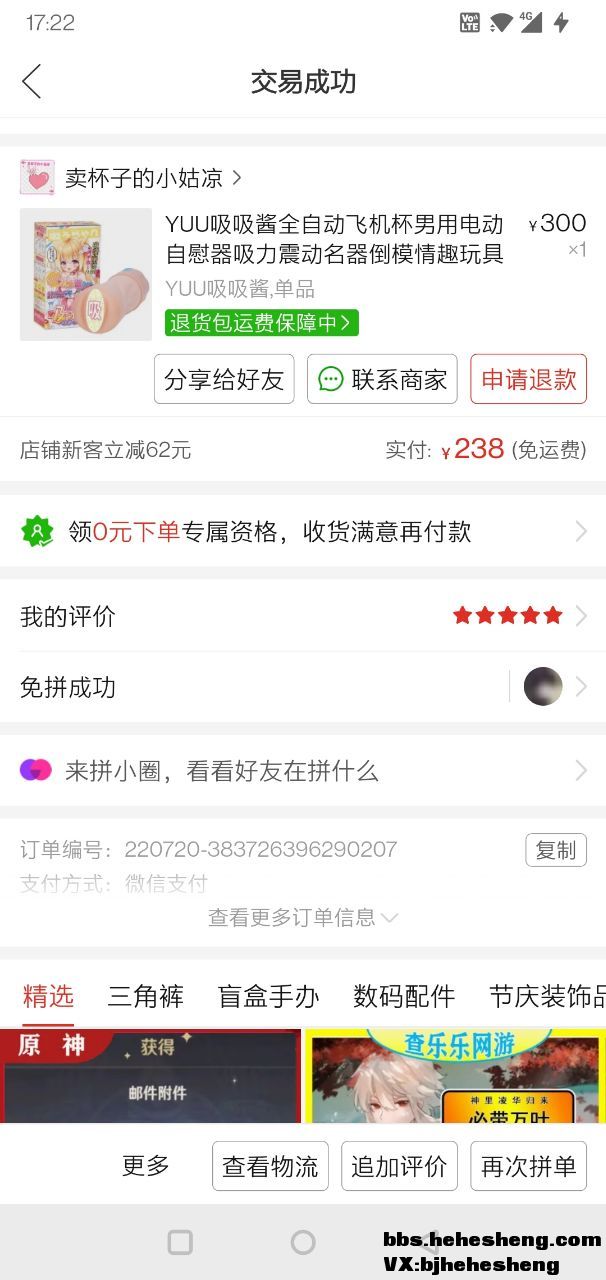Contact the seller via 联系商家
606x1280 pixels.
coord(382,380)
